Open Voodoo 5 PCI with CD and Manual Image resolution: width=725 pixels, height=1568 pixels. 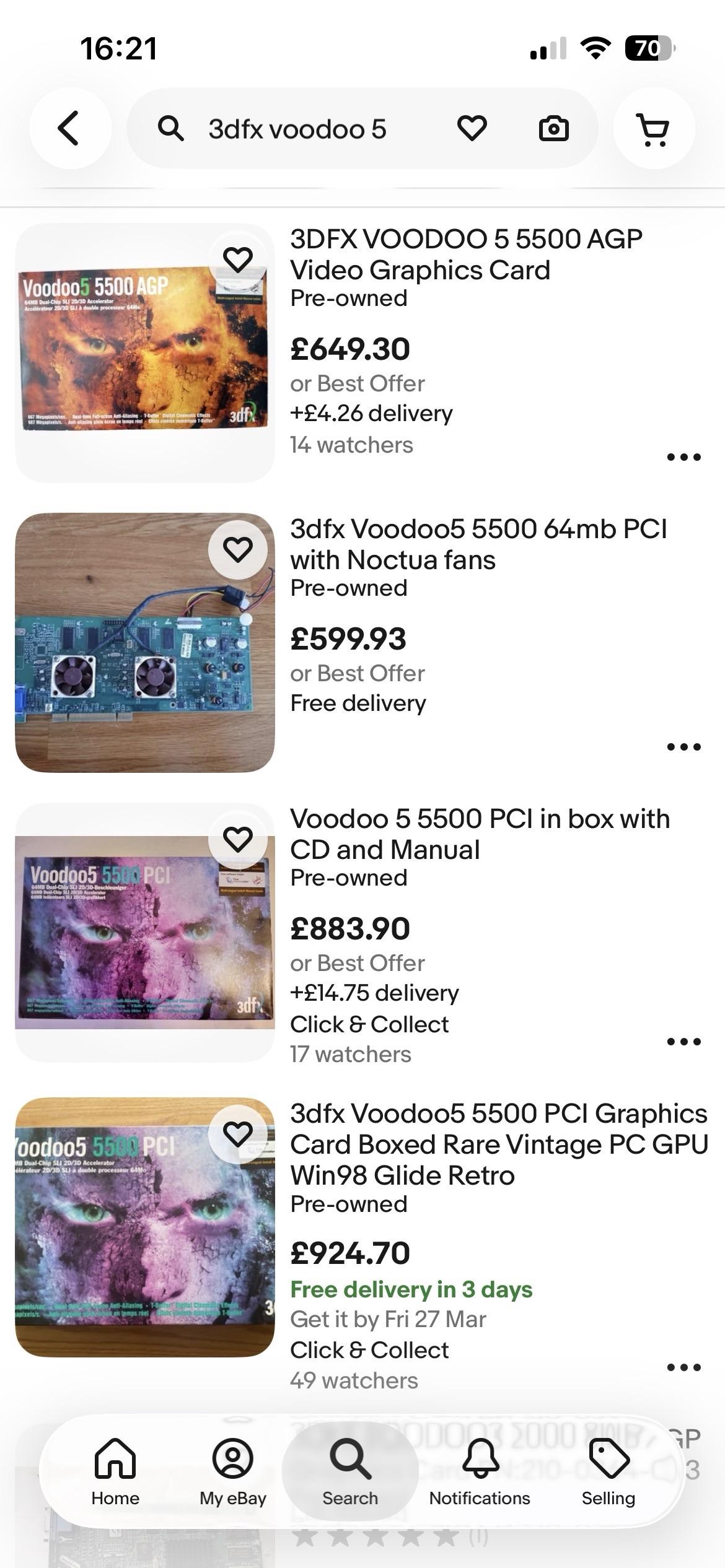point(480,834)
